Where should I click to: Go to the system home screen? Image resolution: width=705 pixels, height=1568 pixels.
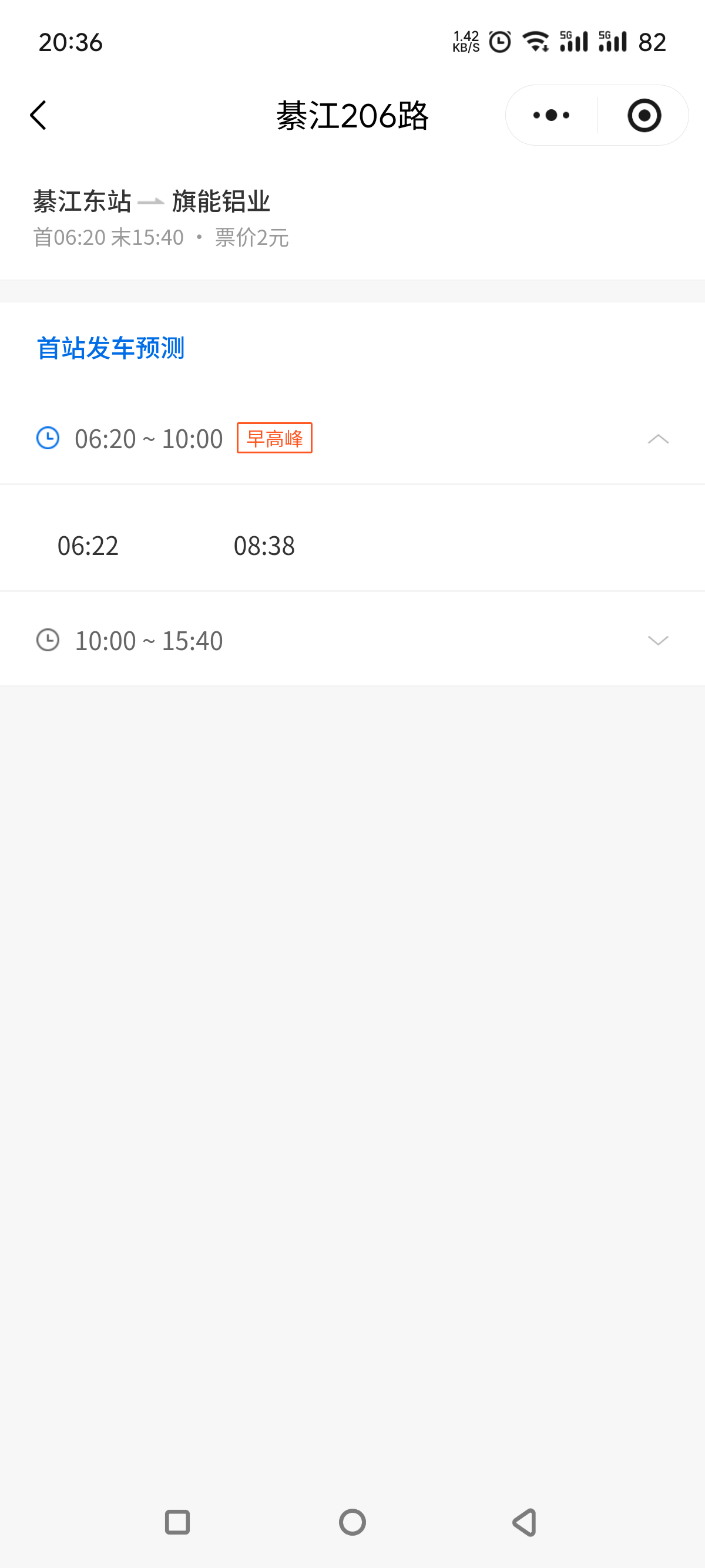(x=352, y=1522)
